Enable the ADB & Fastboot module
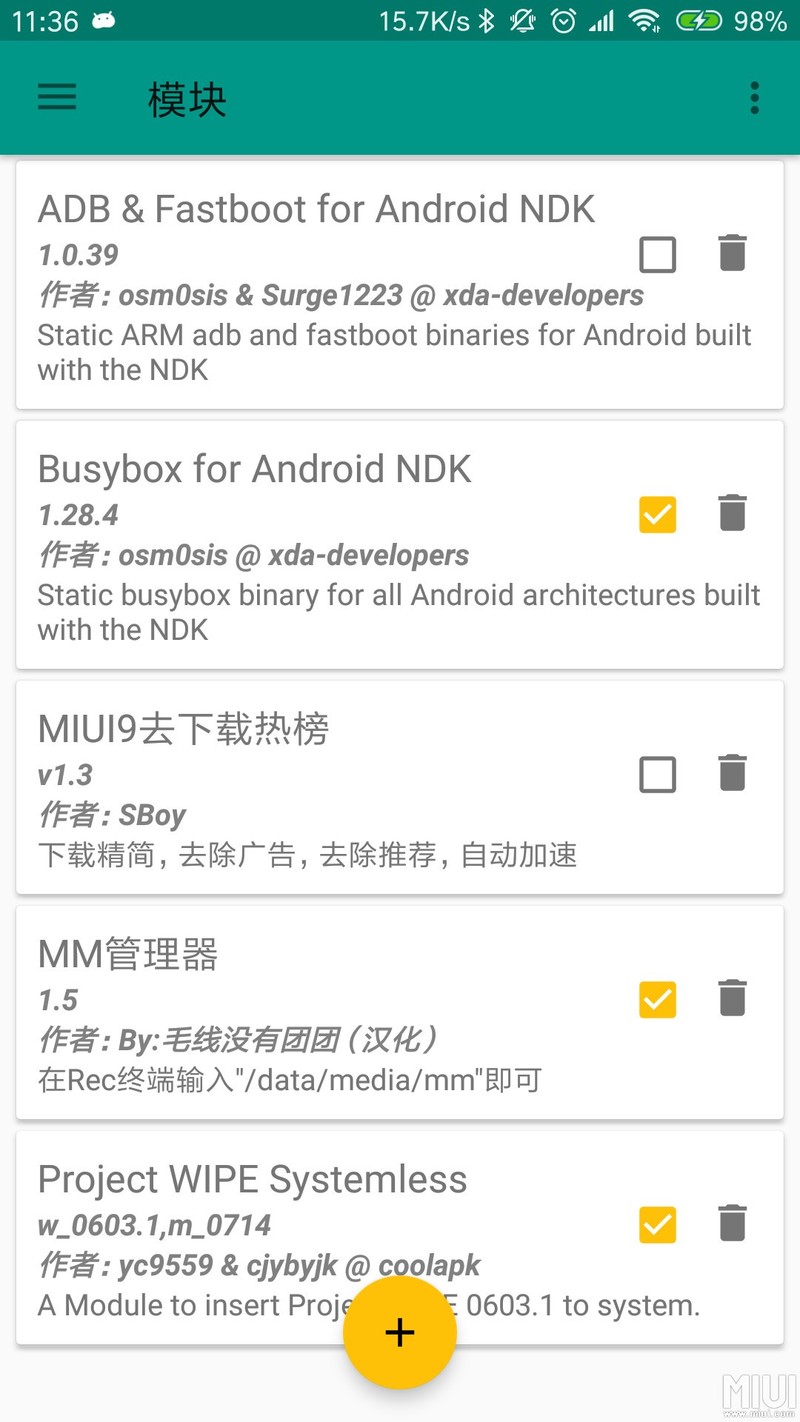 point(657,254)
